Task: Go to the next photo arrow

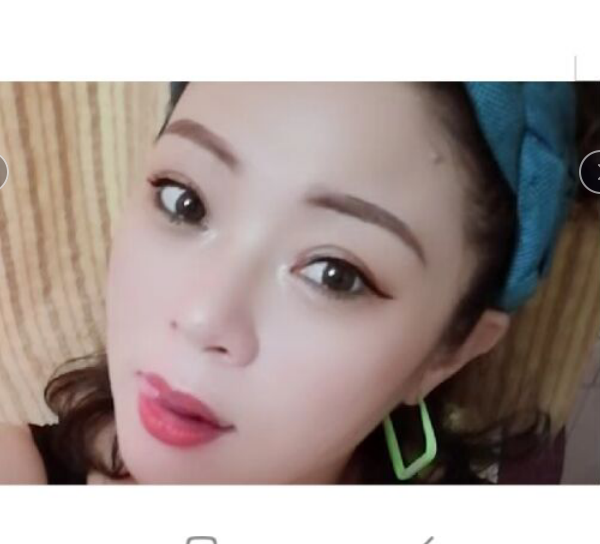Action: click(592, 172)
